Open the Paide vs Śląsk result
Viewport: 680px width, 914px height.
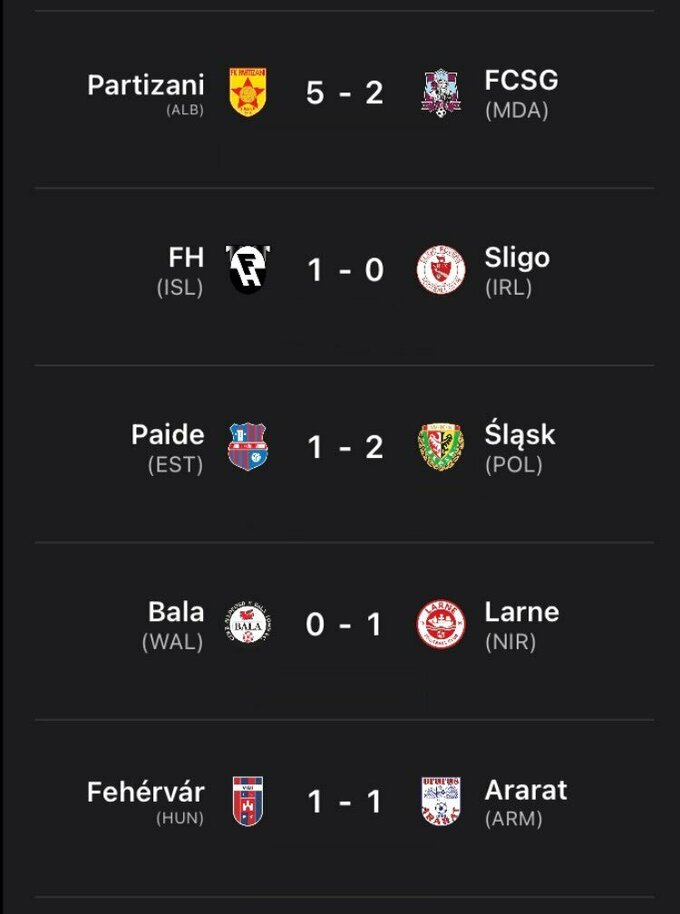[344, 447]
